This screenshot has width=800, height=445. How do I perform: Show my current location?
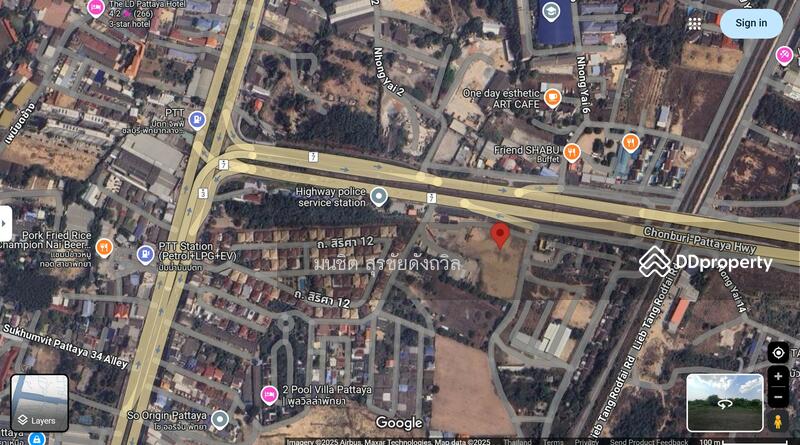pos(778,352)
